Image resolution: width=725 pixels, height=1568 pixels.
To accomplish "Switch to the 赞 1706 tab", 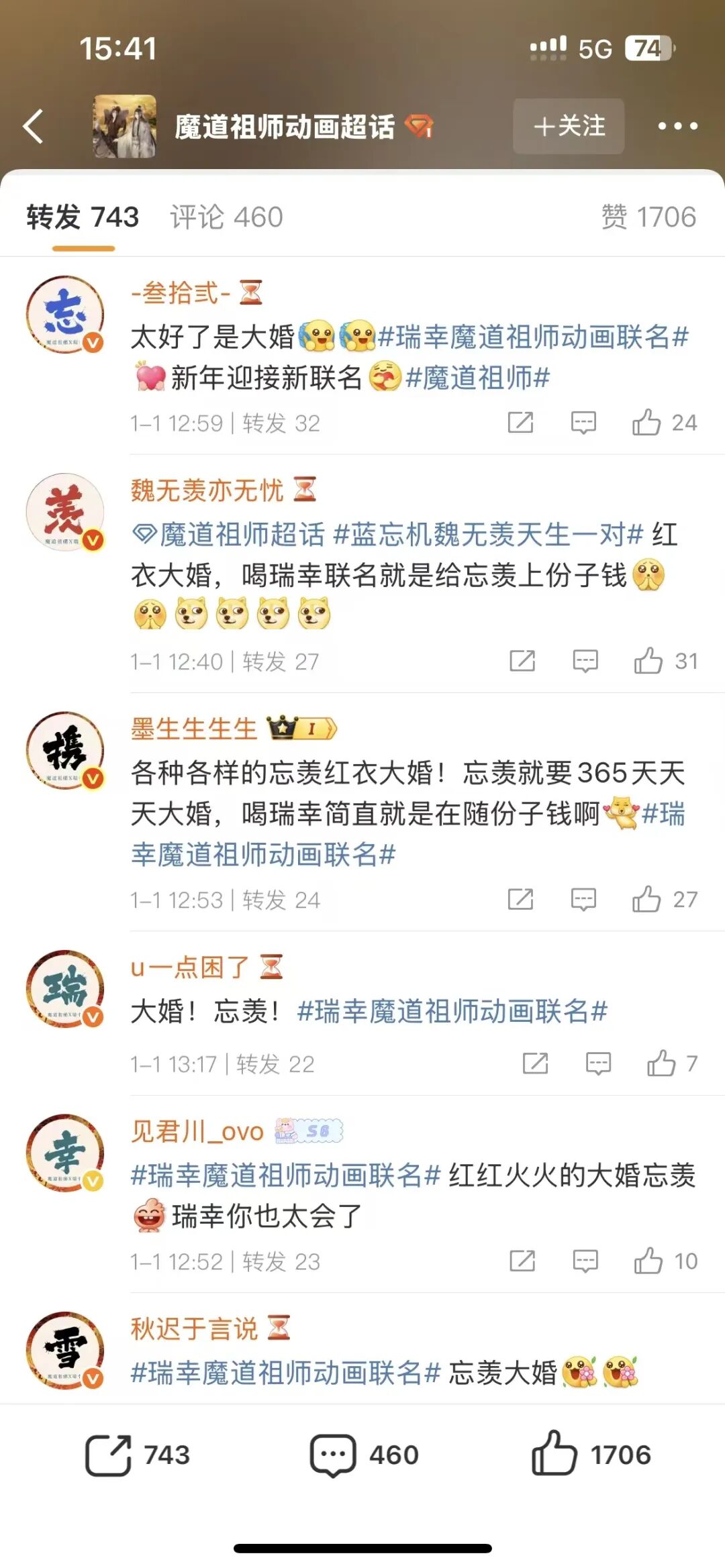I will 648,217.
